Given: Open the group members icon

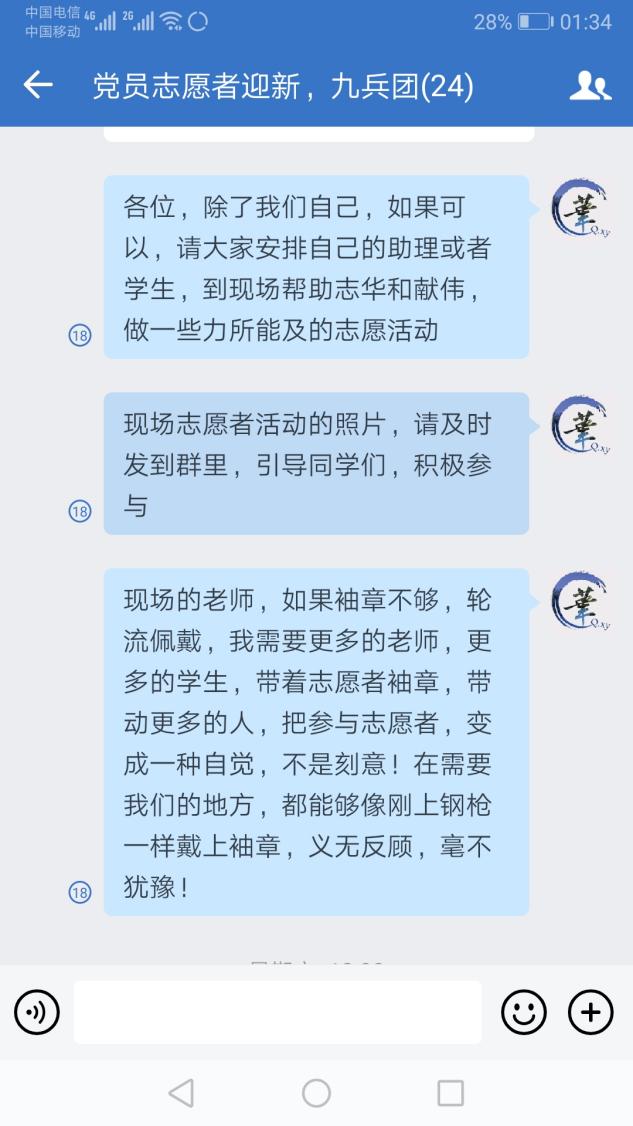Looking at the screenshot, I should 589,86.
